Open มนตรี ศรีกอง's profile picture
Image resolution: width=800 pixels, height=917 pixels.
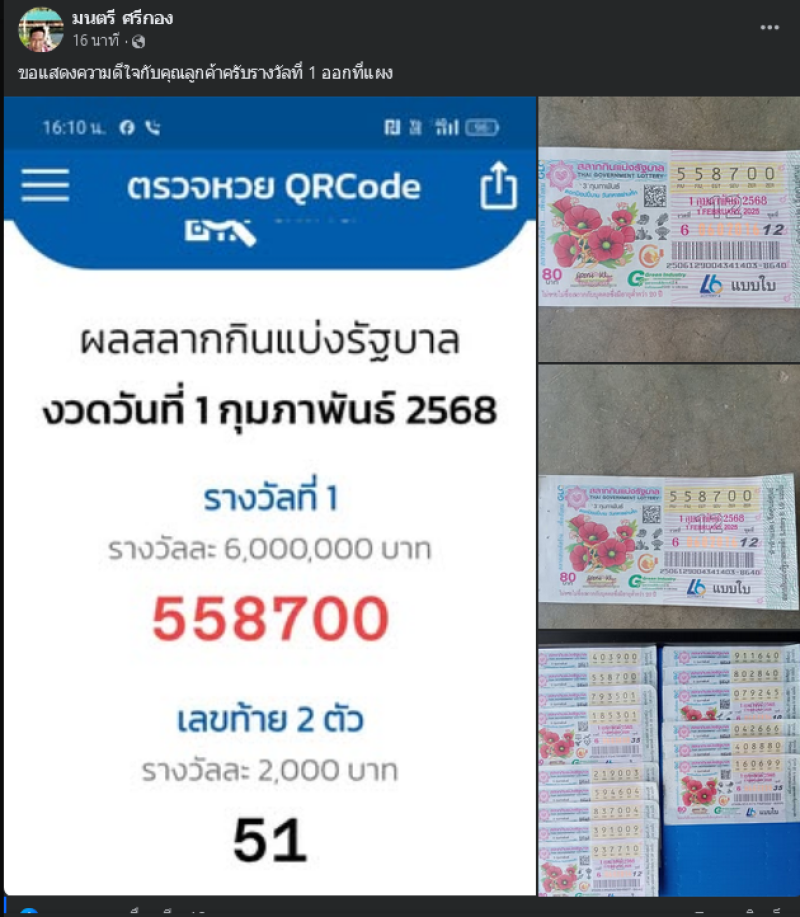41,29
